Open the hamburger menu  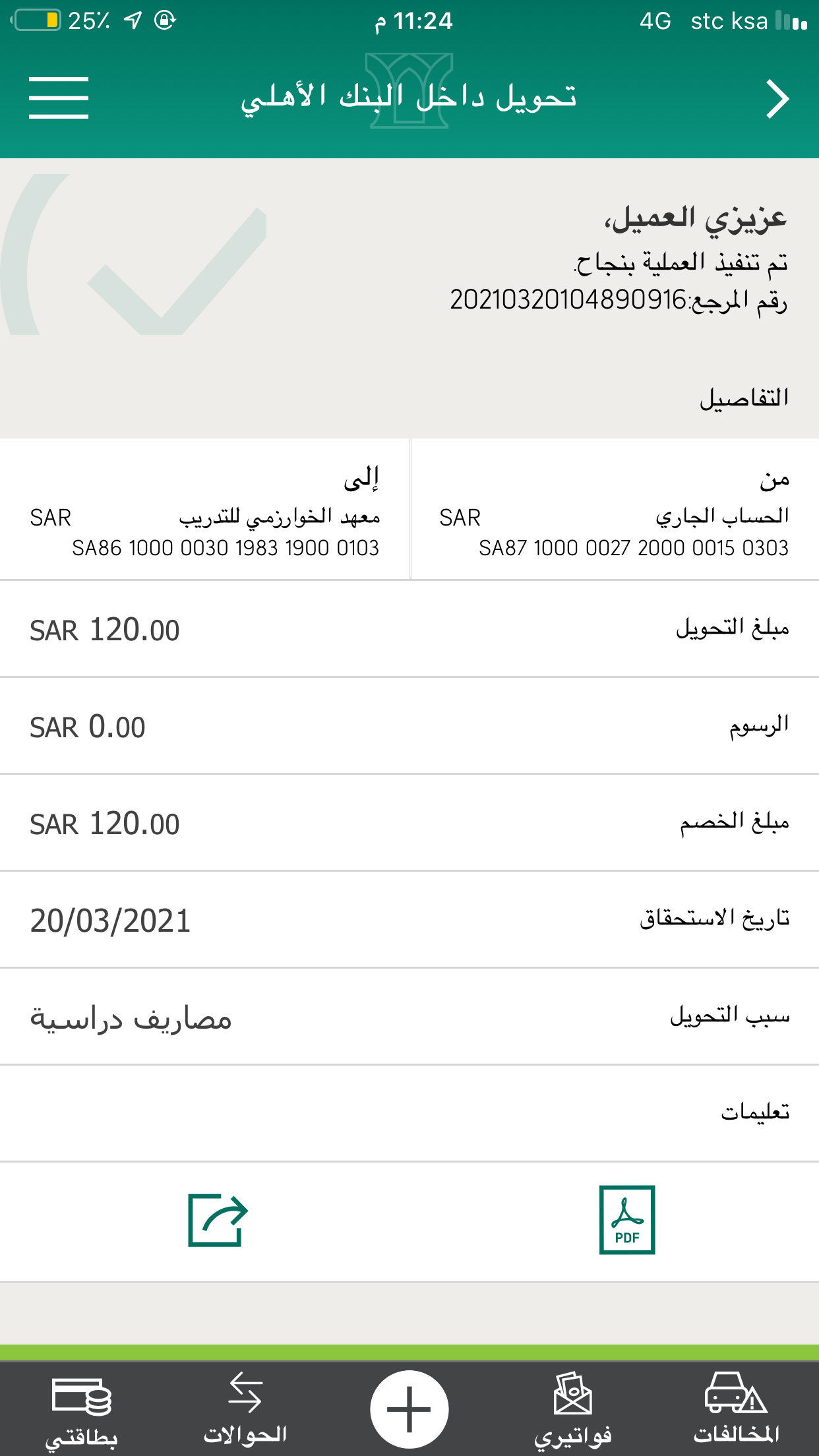tap(59, 98)
